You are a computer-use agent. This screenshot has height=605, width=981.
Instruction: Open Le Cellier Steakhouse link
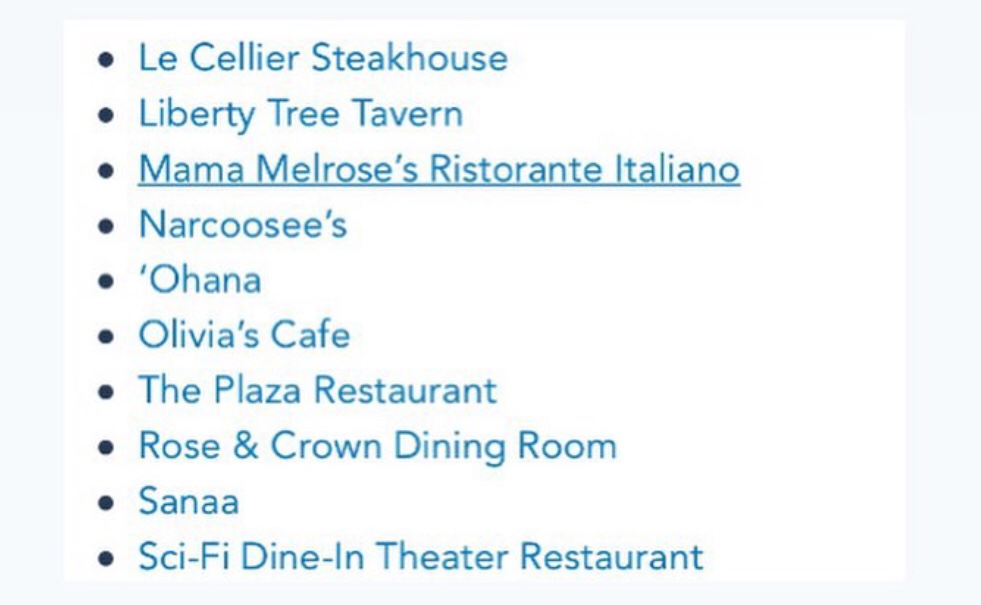322,58
